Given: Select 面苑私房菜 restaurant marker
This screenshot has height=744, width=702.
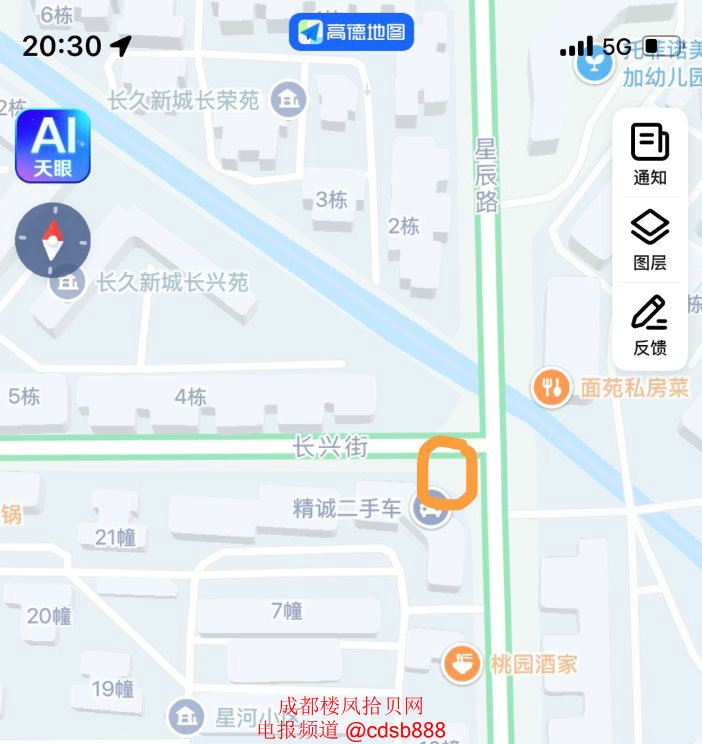Looking at the screenshot, I should [551, 387].
